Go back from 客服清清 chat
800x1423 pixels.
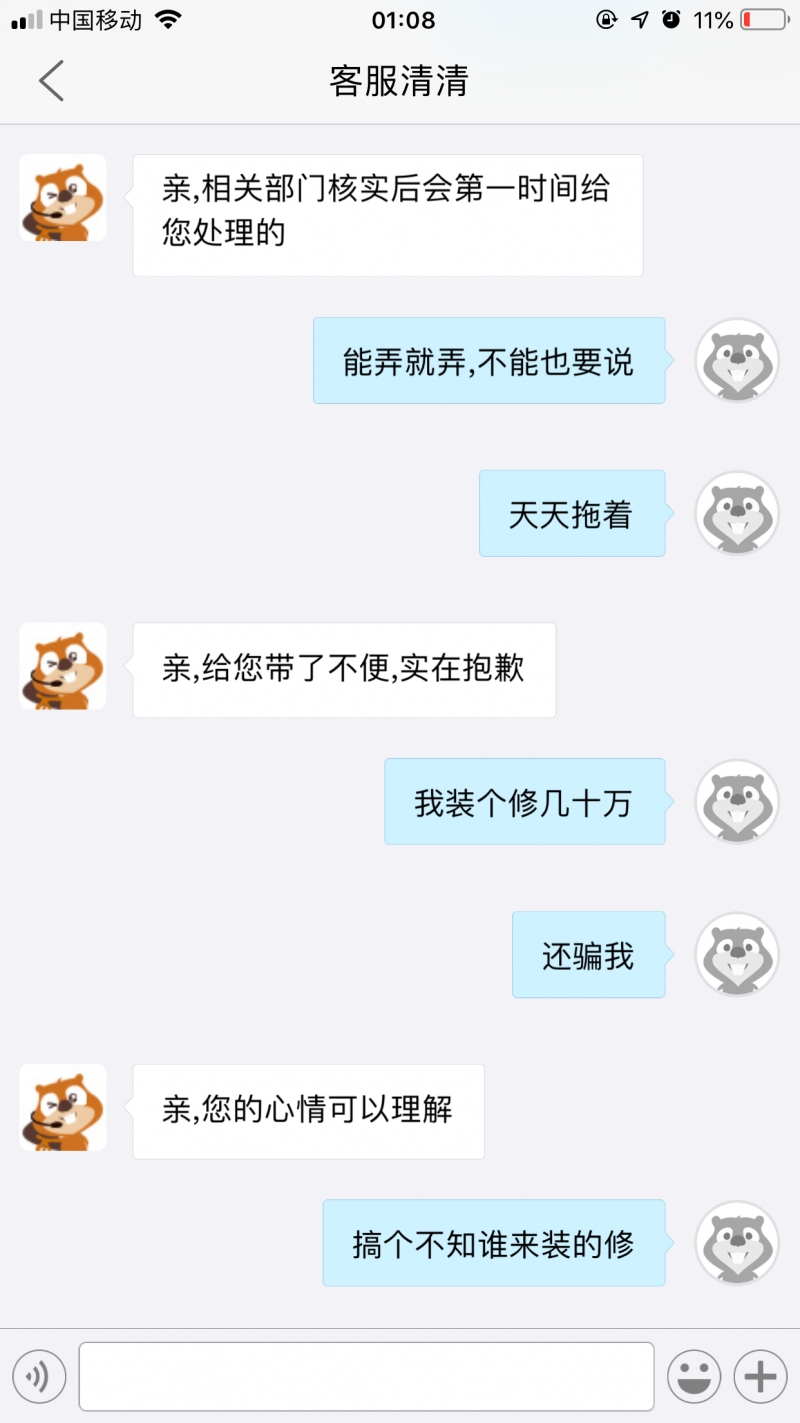51,81
